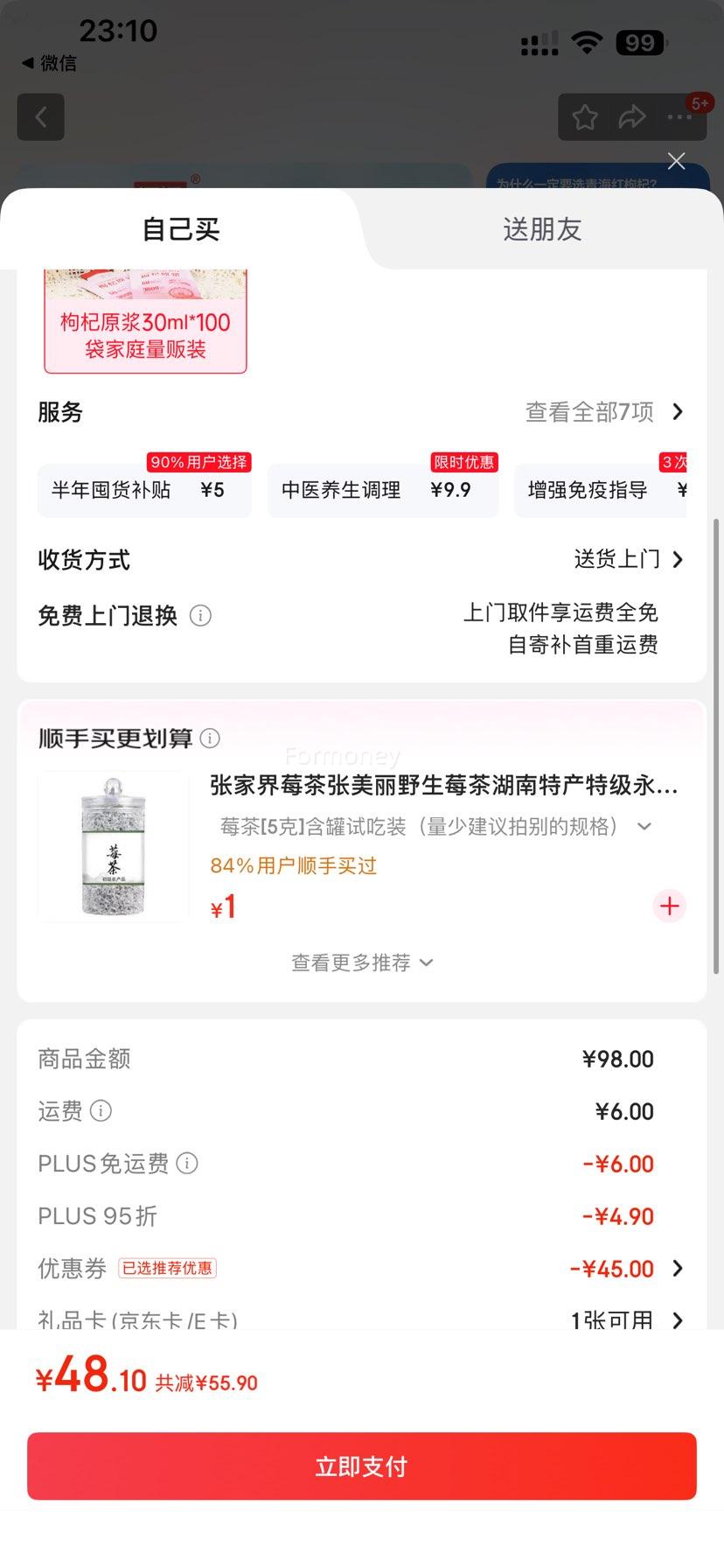
Task: Tap the 莓茶 product thumbnail image
Action: (112, 845)
